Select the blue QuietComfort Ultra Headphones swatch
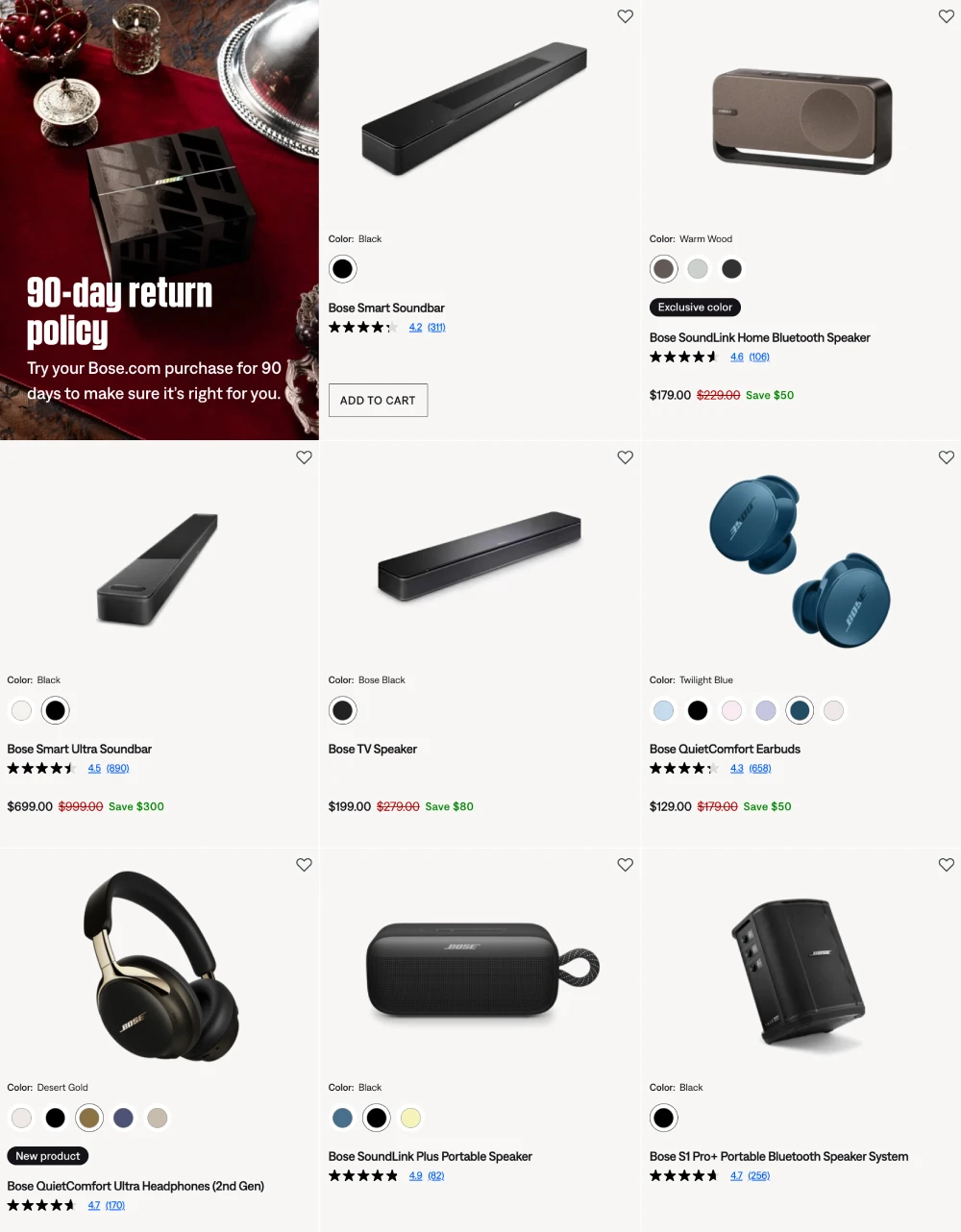The width and height of the screenshot is (961, 1232). click(123, 1118)
